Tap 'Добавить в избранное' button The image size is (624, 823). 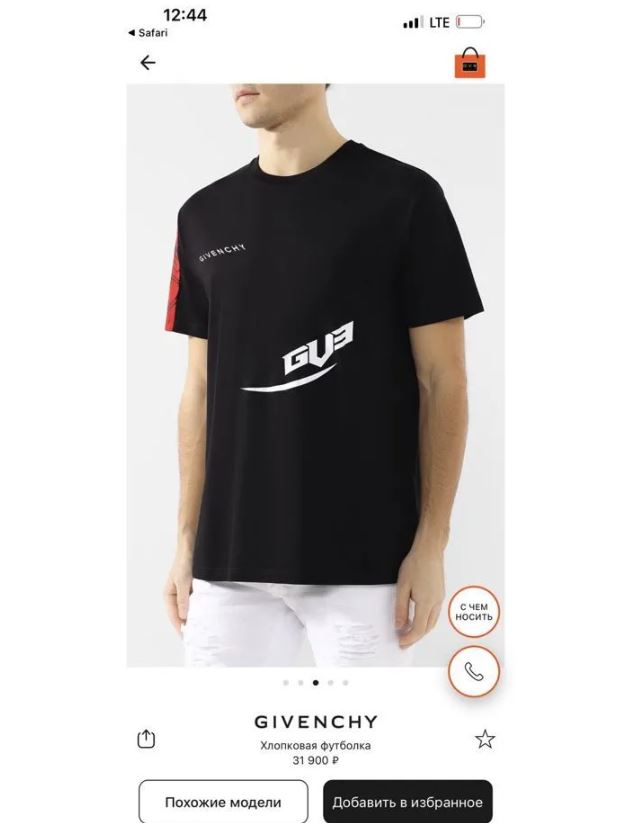coord(407,801)
